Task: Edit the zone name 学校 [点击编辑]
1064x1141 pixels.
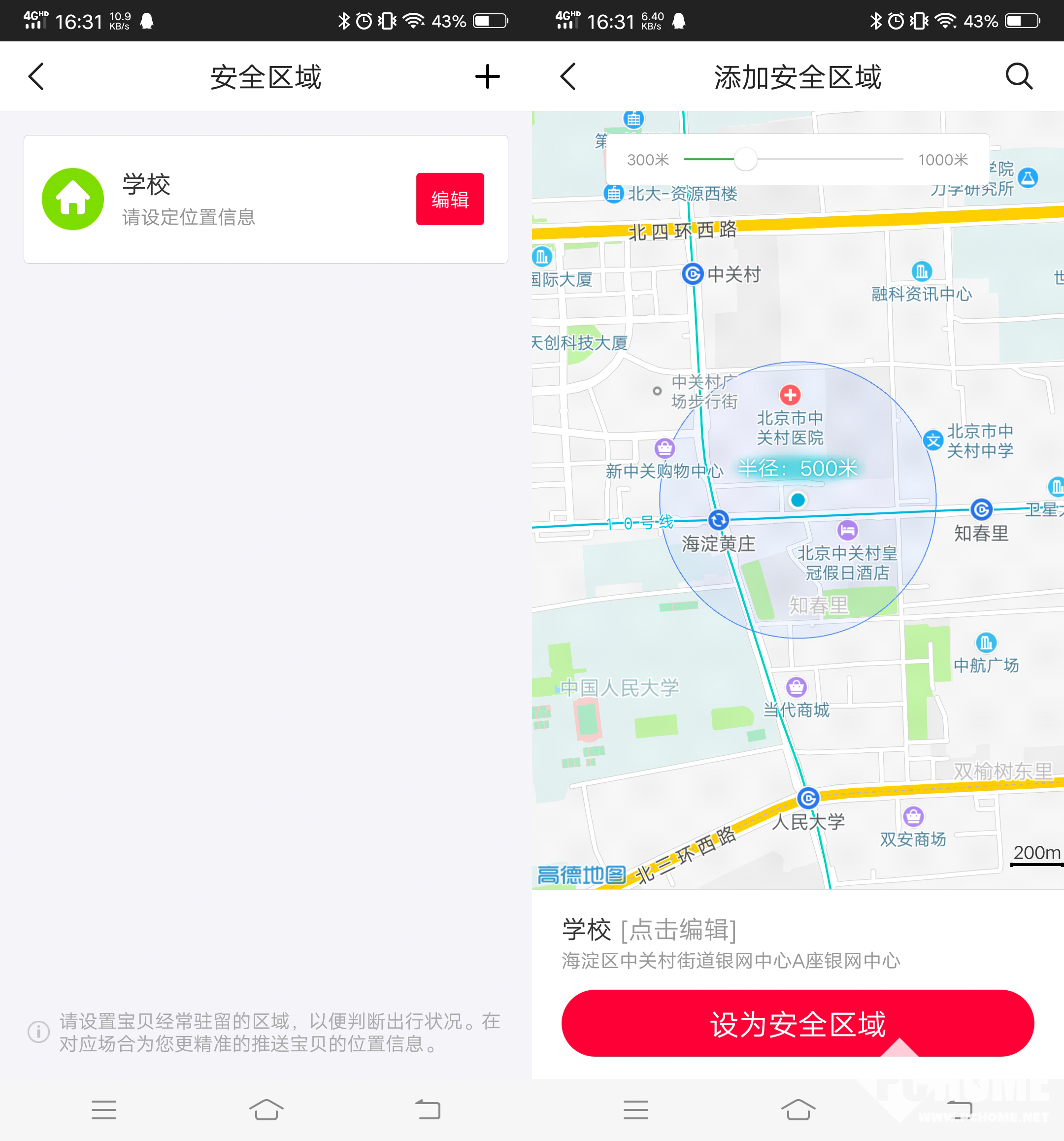Action: tap(649, 930)
